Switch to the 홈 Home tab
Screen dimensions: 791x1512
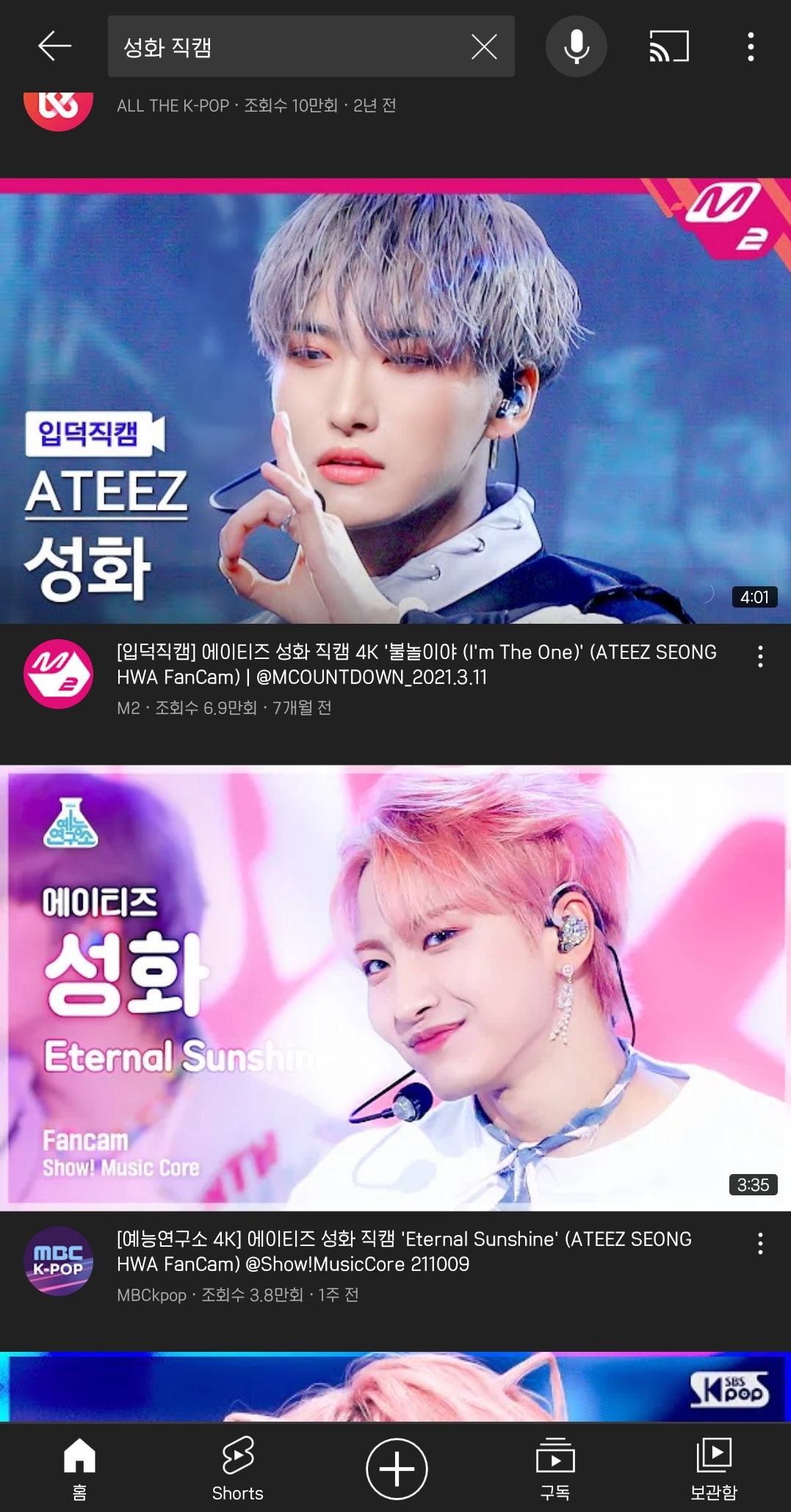(x=79, y=1466)
